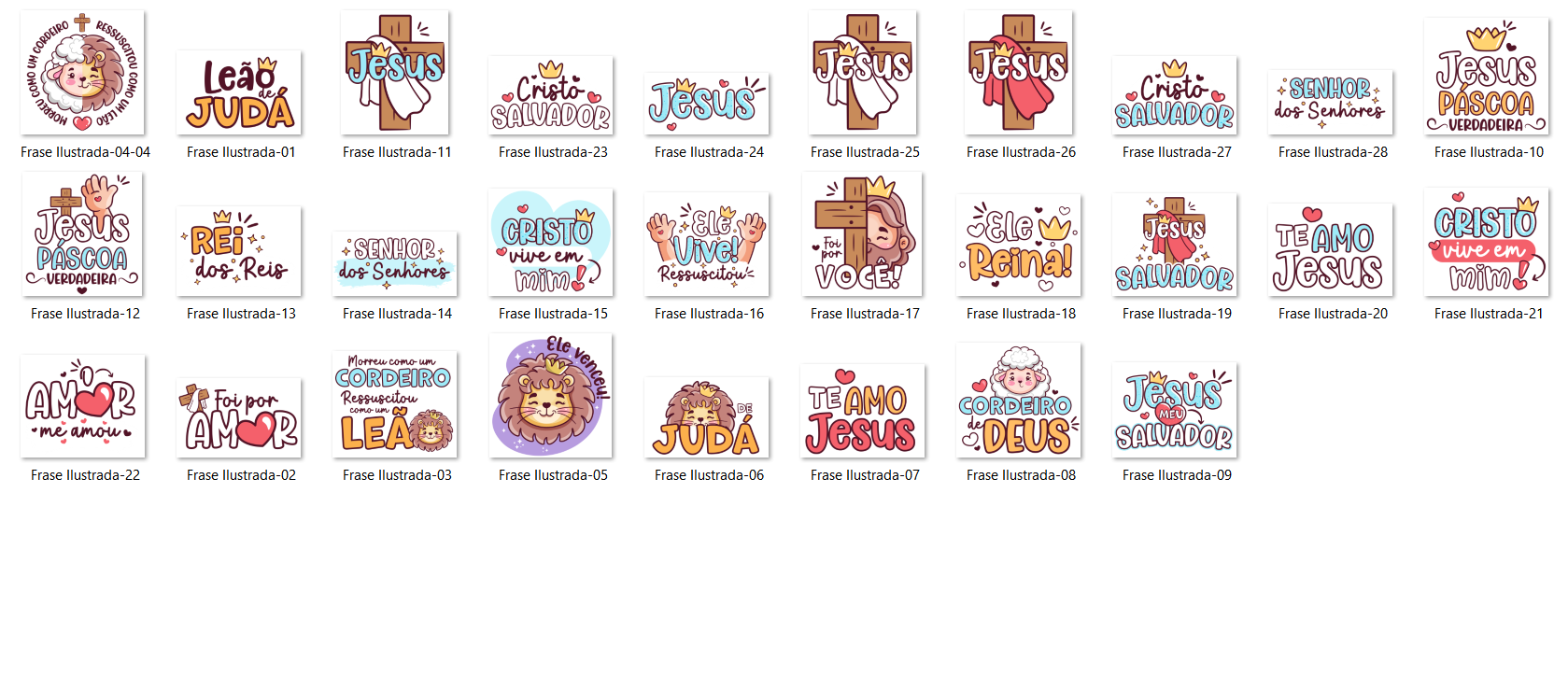The height and width of the screenshot is (690, 1568).
Task: Select Frase Ilustrada-15 Cristo vive em mim
Action: (551, 242)
